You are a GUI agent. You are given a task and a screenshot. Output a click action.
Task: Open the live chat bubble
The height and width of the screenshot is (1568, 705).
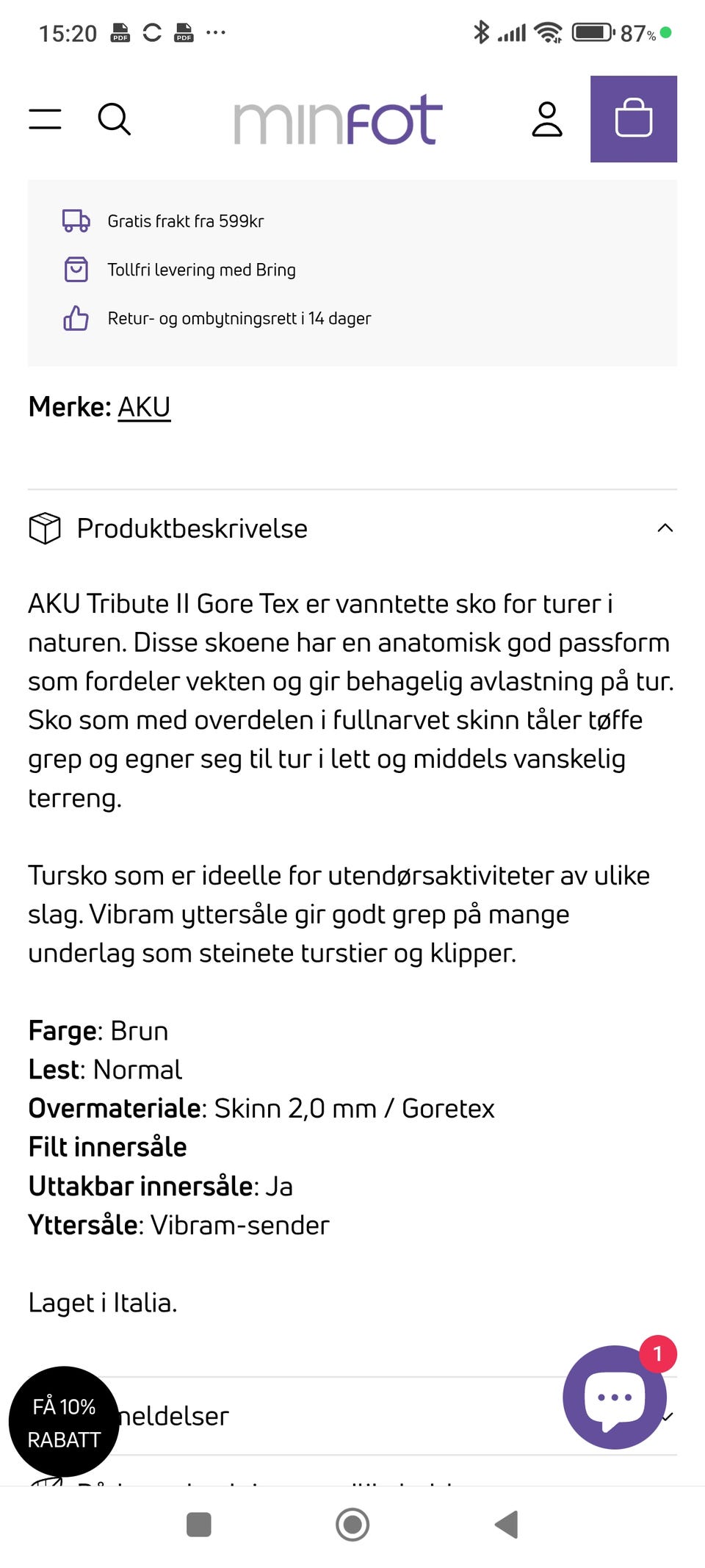coord(615,1398)
